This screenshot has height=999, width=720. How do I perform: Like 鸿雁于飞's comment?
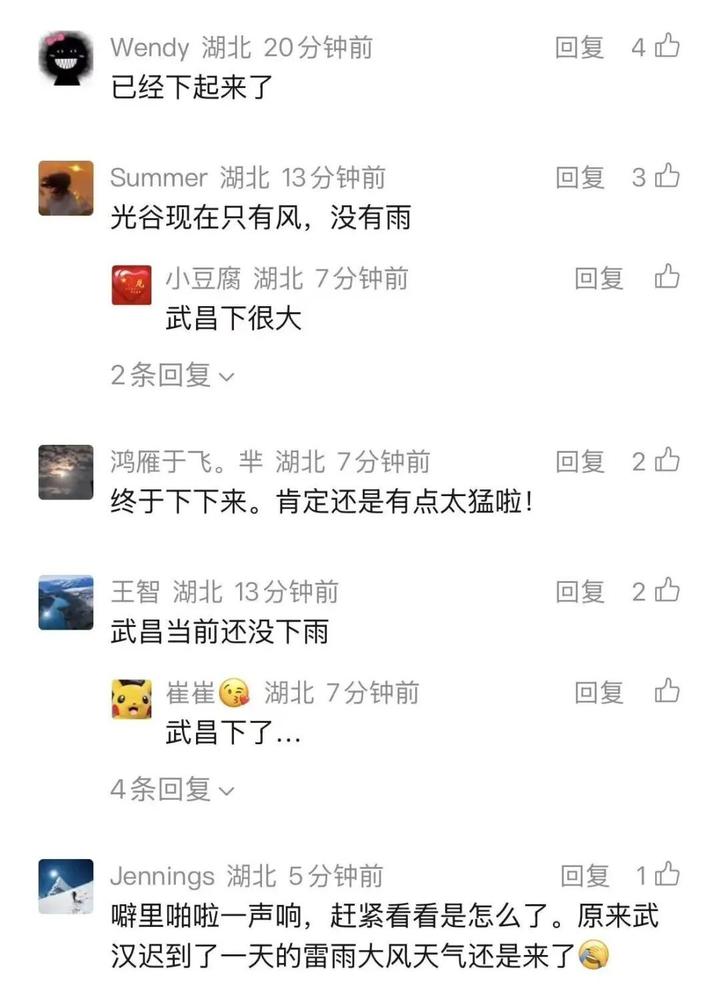pos(667,461)
